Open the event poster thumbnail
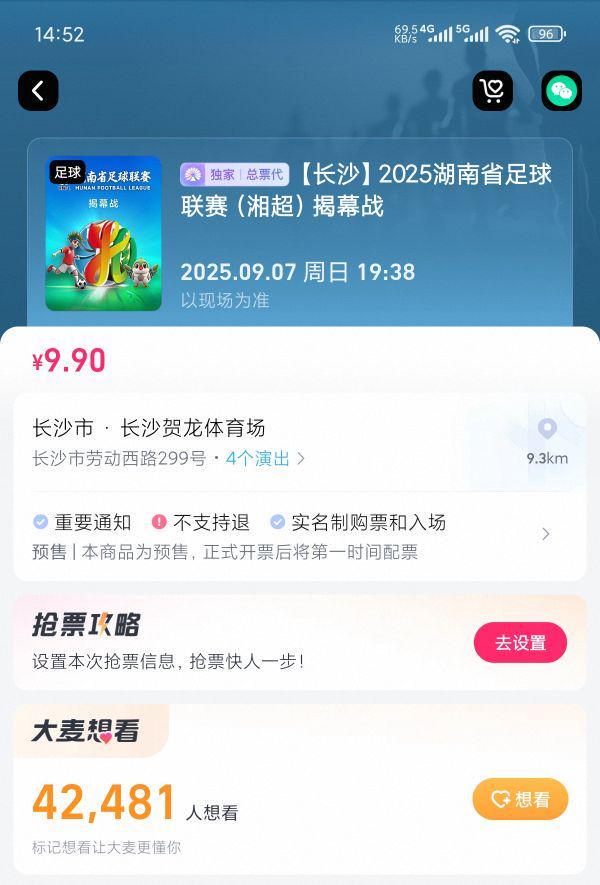Screen dimensions: 600x885 [103, 233]
